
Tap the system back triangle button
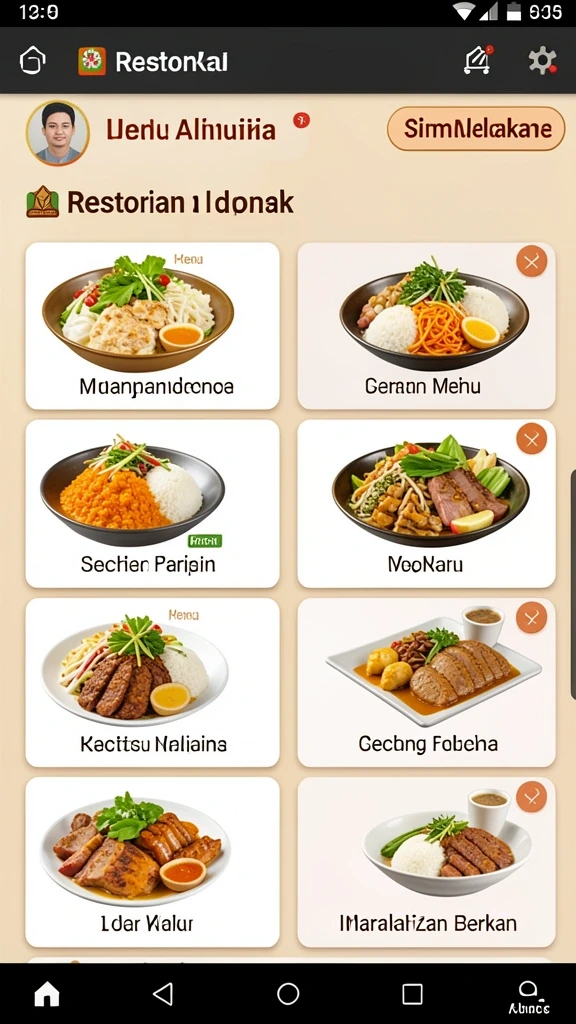pyautogui.click(x=163, y=994)
